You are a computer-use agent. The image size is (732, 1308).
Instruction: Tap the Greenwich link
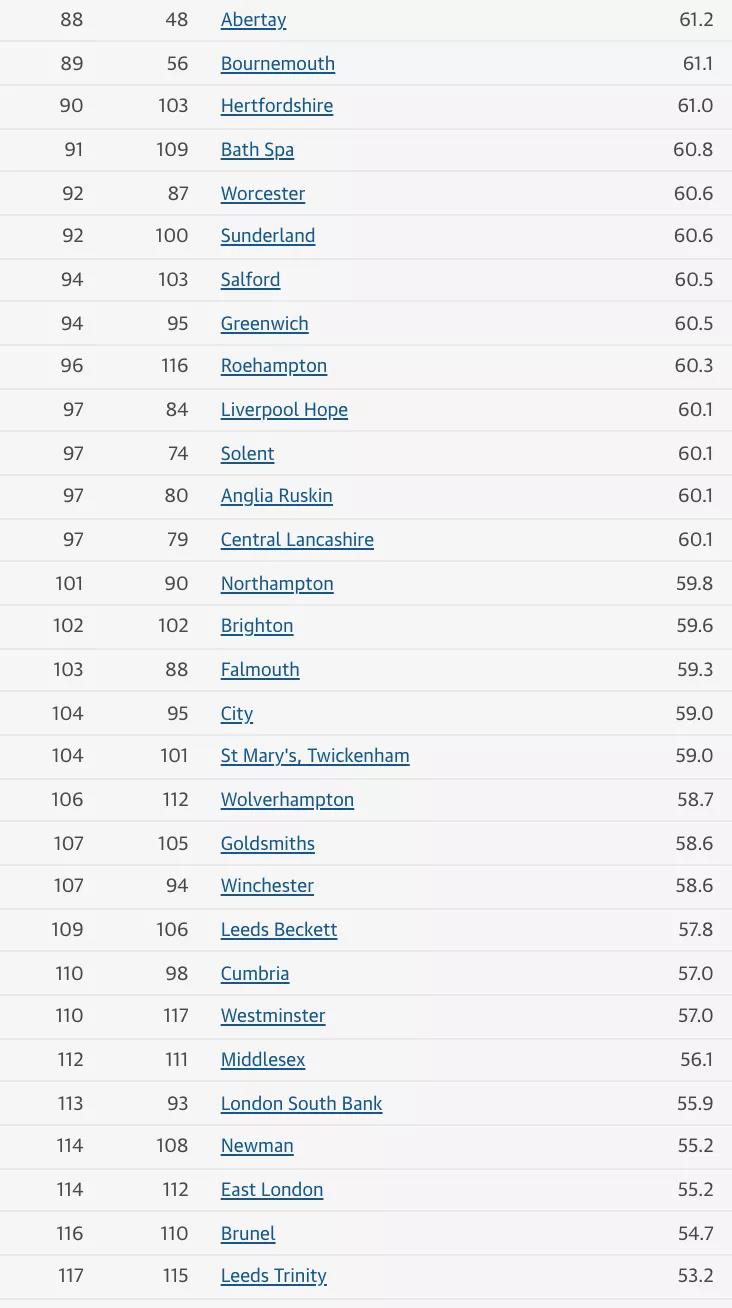click(x=264, y=324)
